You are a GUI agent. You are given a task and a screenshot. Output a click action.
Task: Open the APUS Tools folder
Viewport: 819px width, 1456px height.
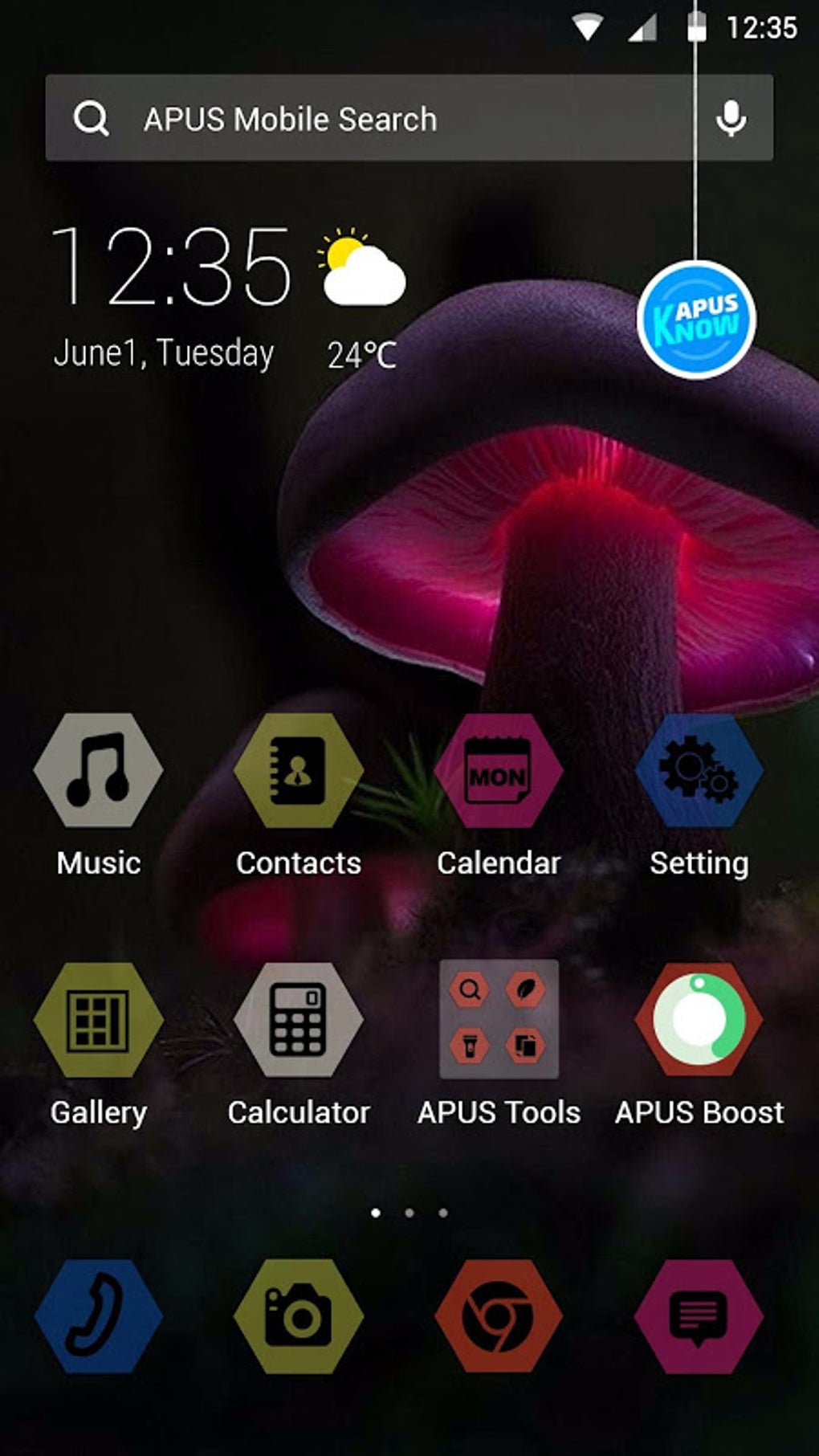(x=498, y=1020)
